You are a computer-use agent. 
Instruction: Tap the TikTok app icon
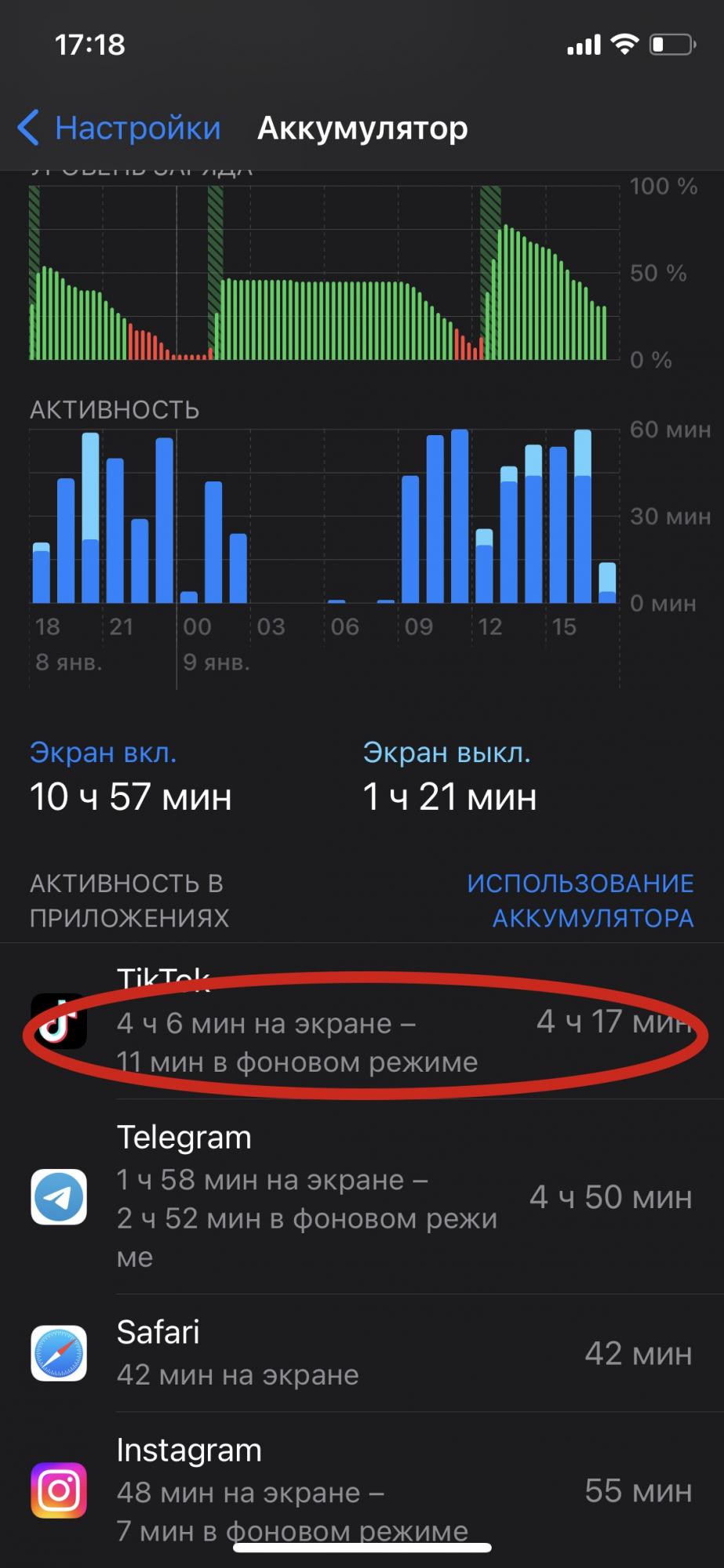pyautogui.click(x=59, y=1022)
